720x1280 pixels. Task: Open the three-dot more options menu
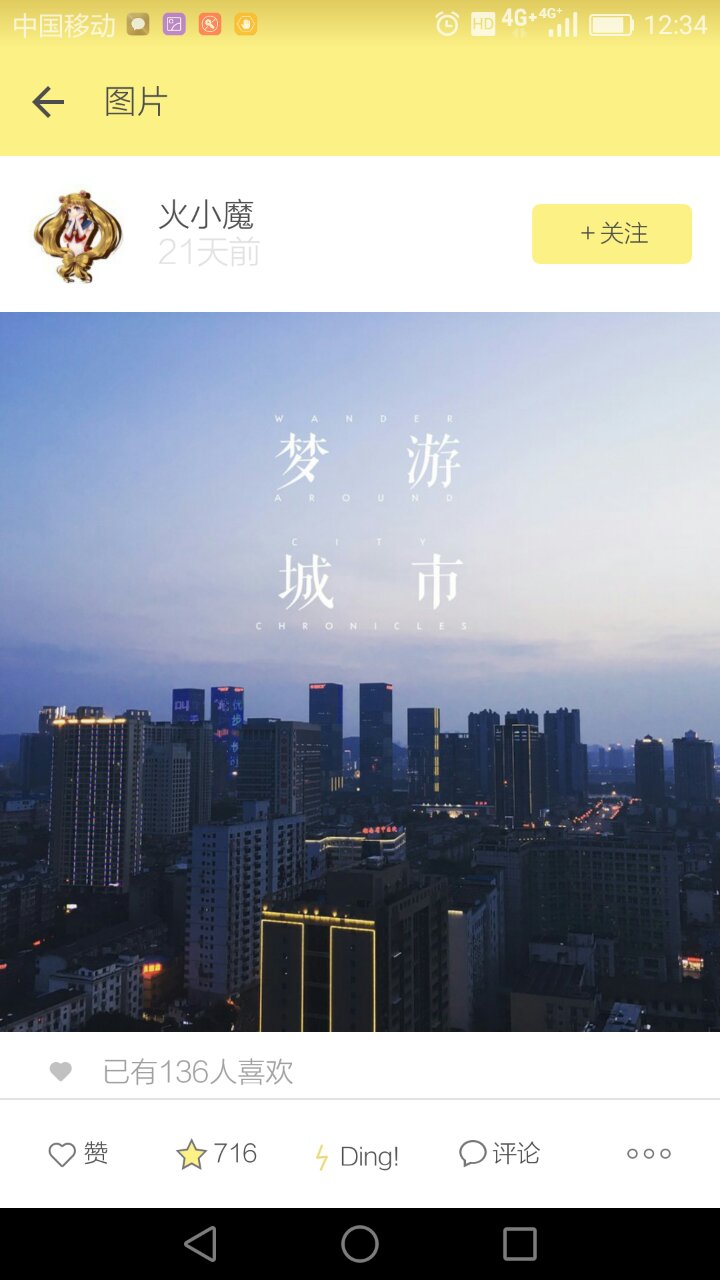click(648, 1154)
